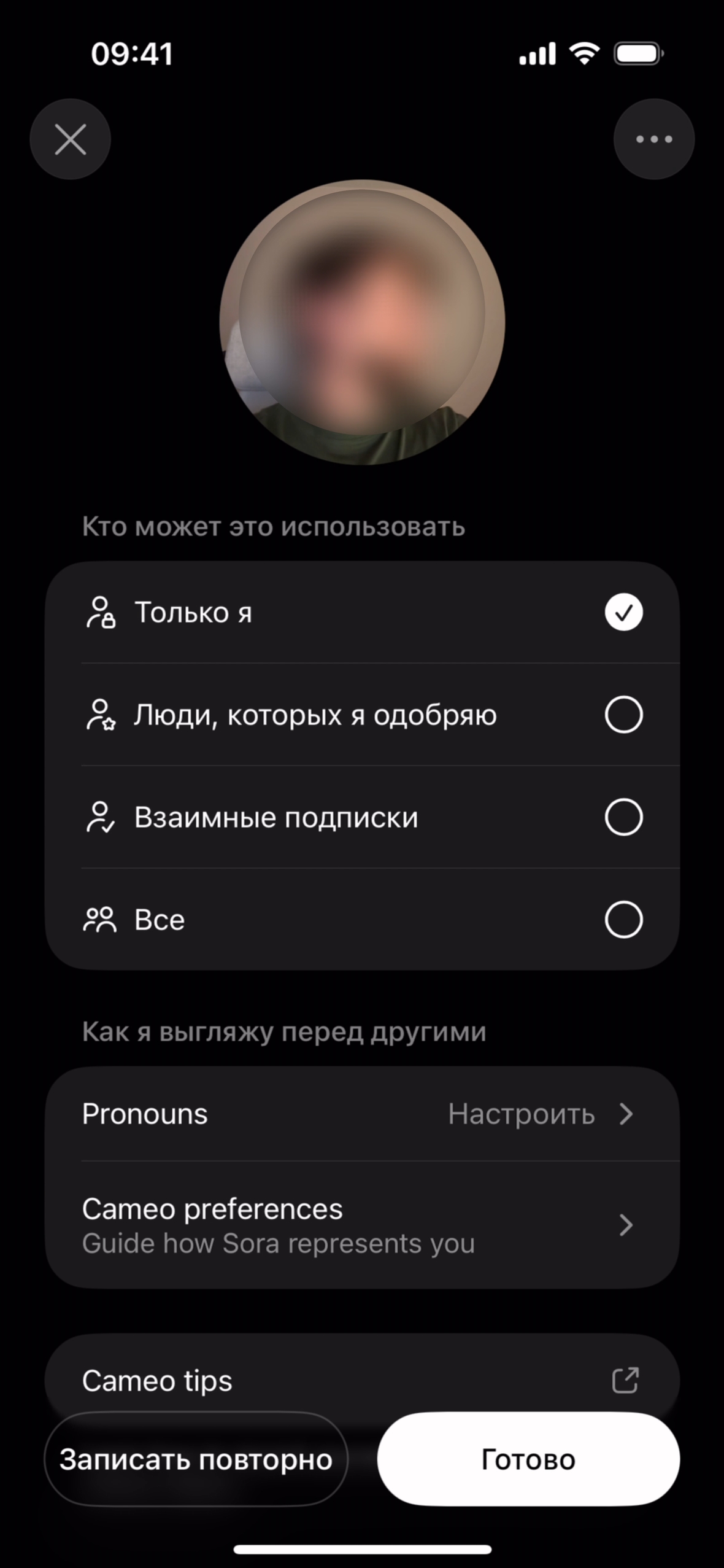Select «Взаимные подписки» access option
Screen dimensions: 724x1568
362,817
